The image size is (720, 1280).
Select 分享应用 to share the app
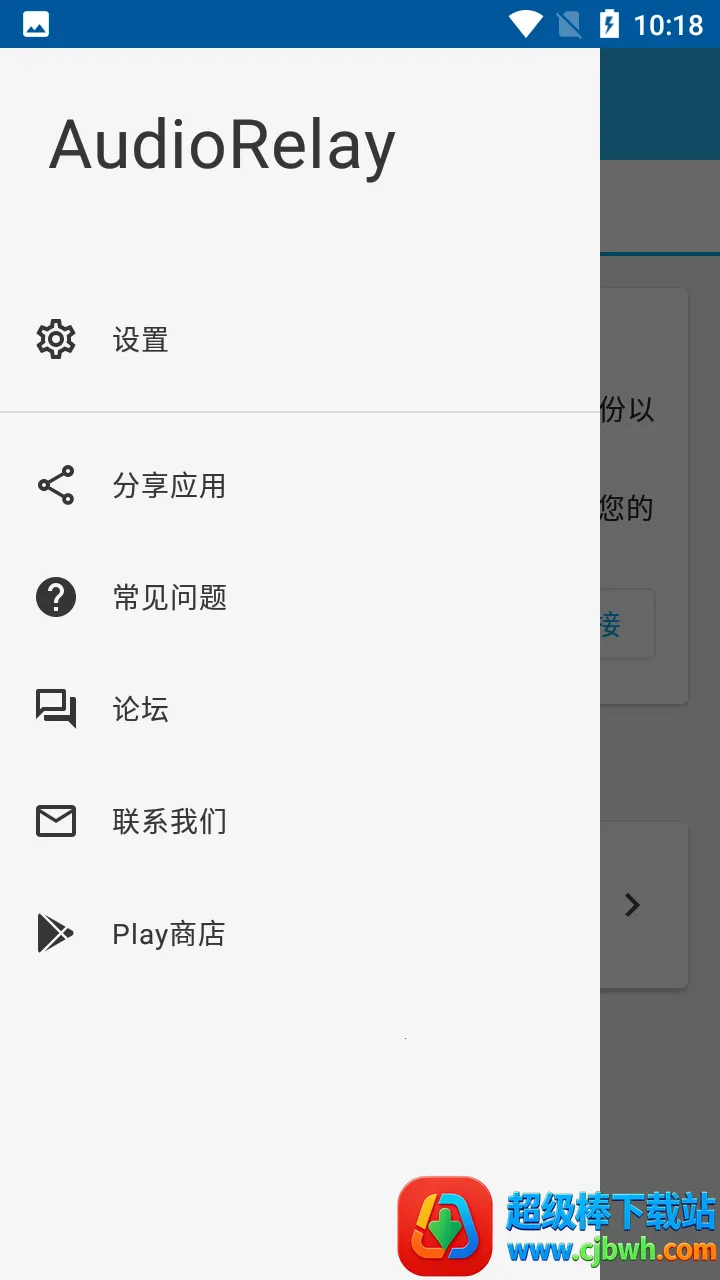pyautogui.click(x=168, y=486)
